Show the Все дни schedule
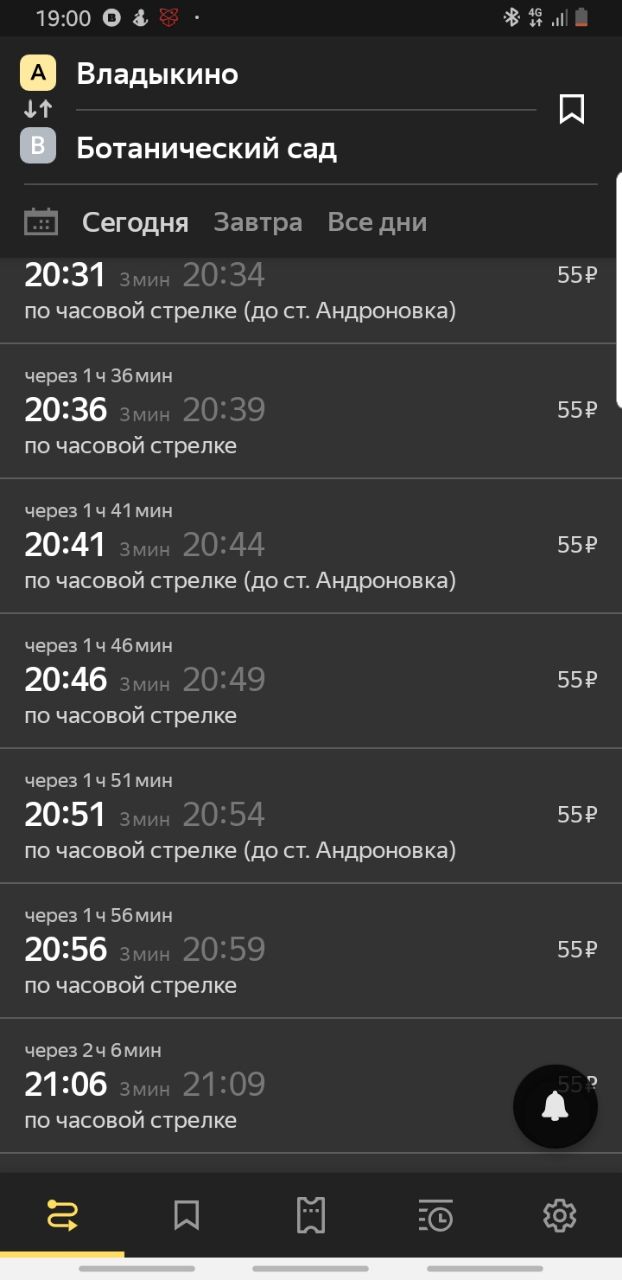 [377, 222]
